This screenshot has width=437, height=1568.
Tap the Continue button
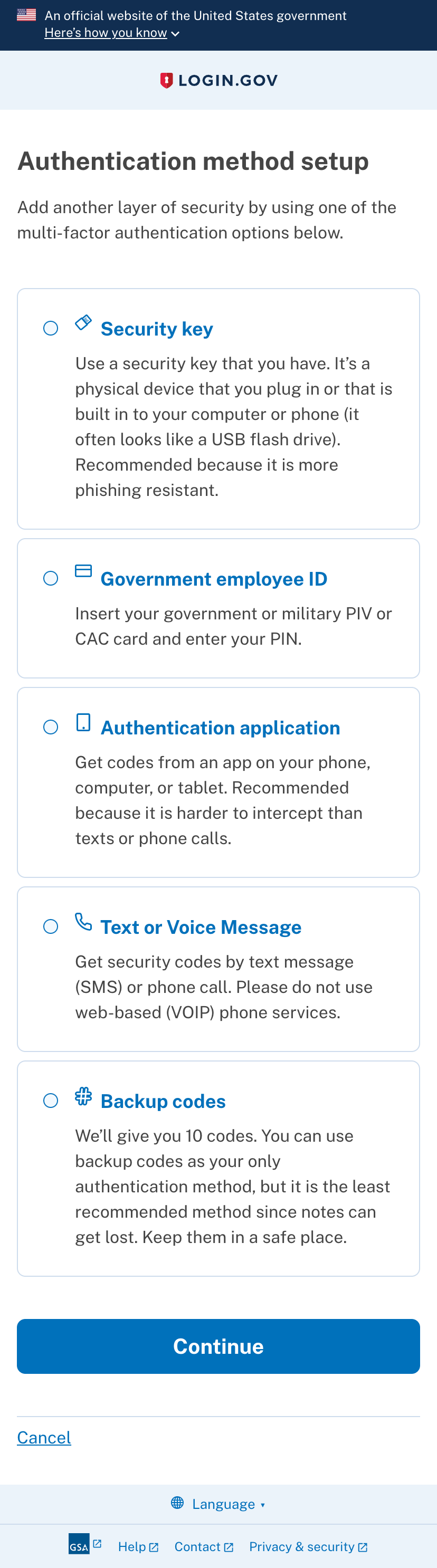point(218,1346)
